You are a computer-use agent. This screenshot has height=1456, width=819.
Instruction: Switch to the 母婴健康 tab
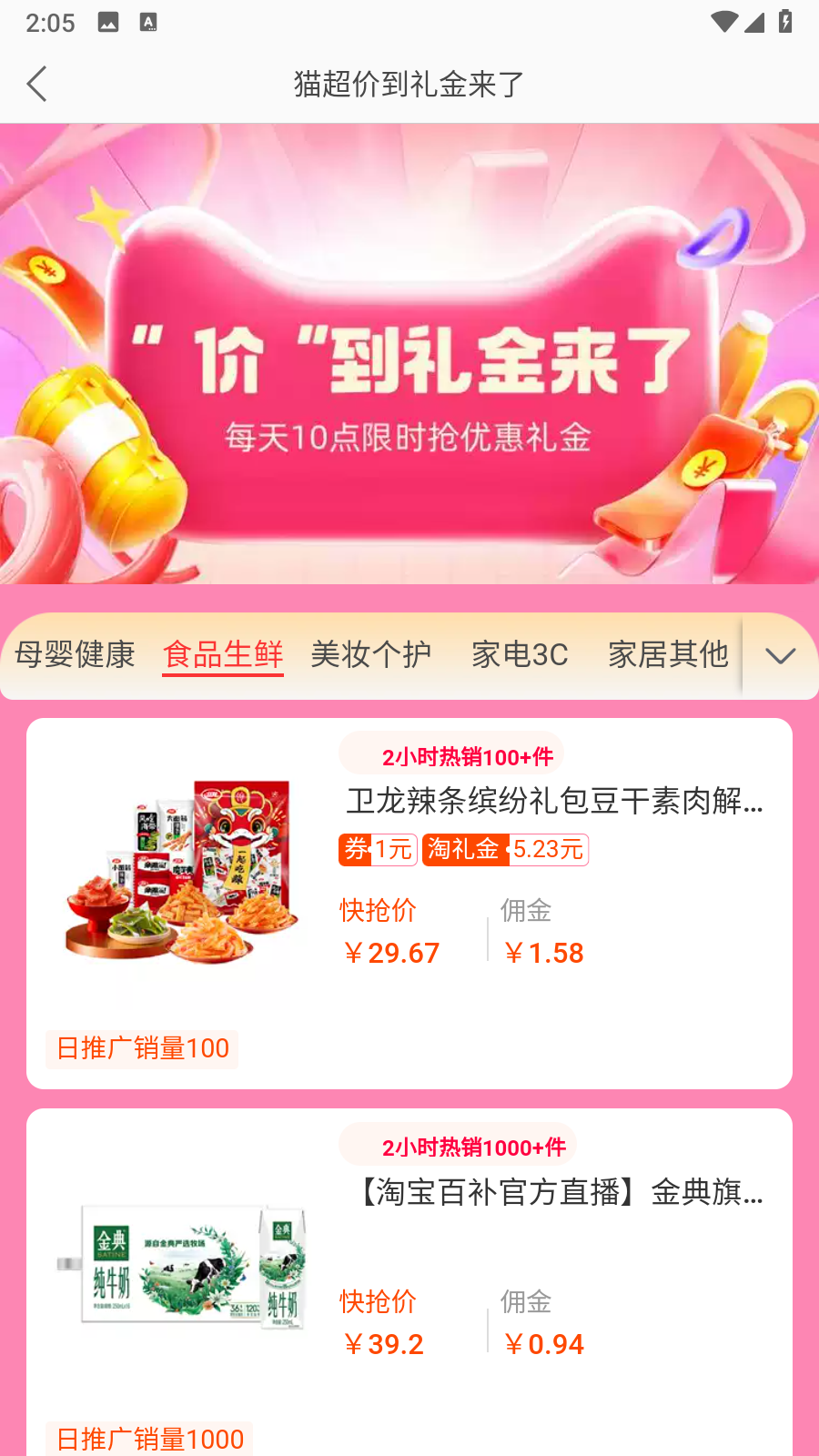click(x=75, y=654)
